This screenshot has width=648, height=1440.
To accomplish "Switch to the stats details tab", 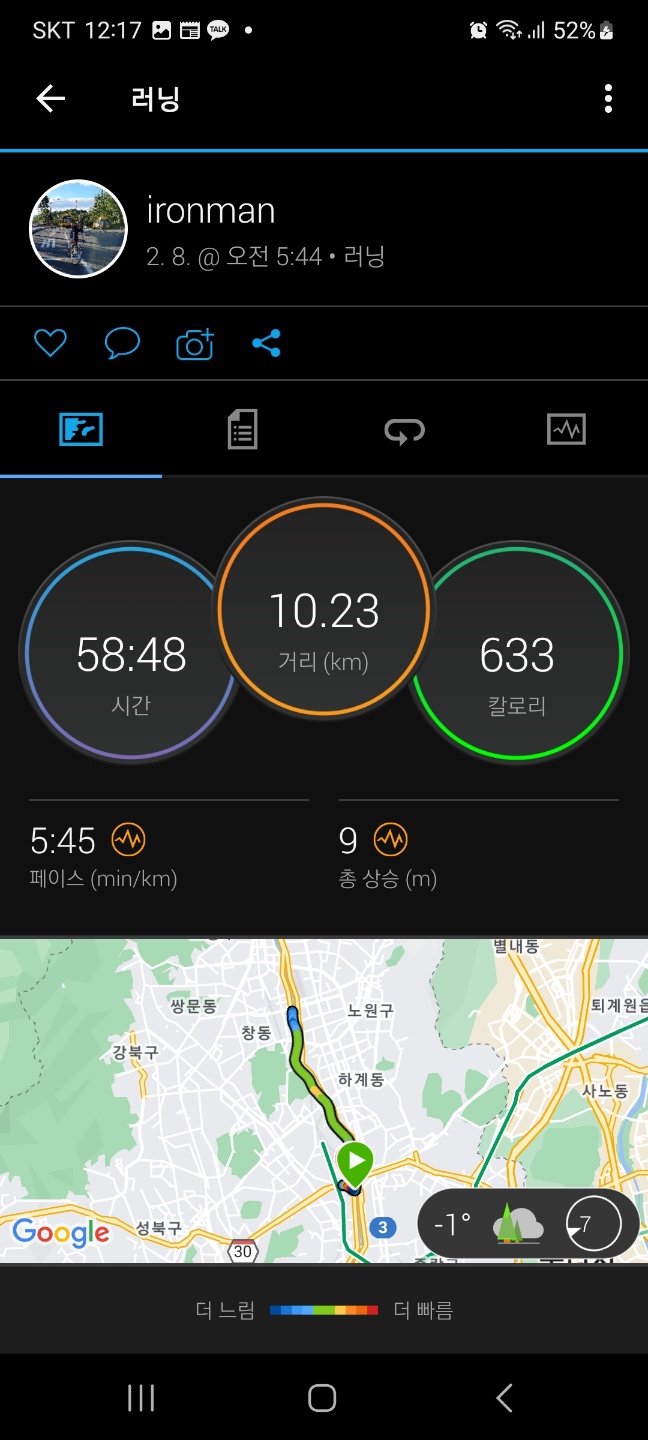I will coord(242,430).
